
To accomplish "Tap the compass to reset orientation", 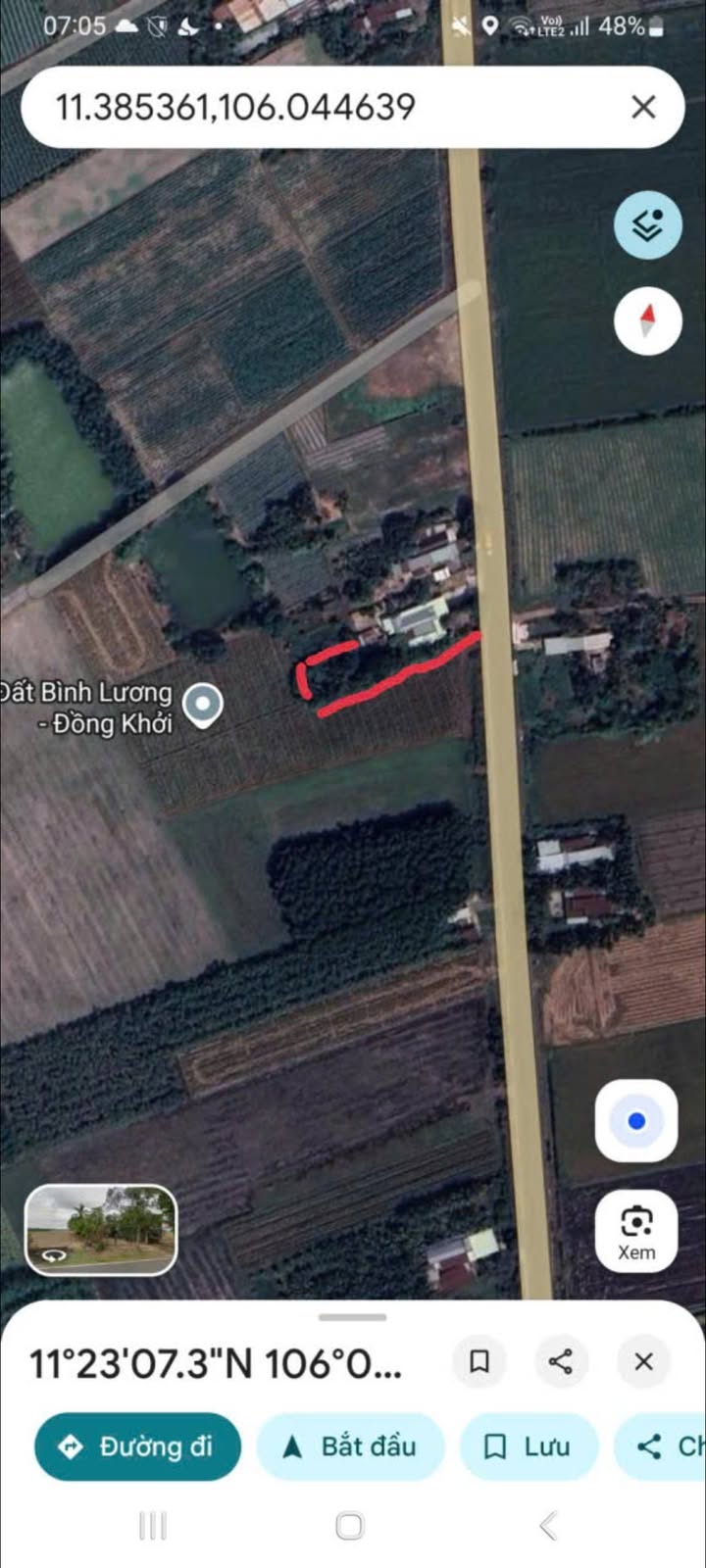I will (647, 321).
